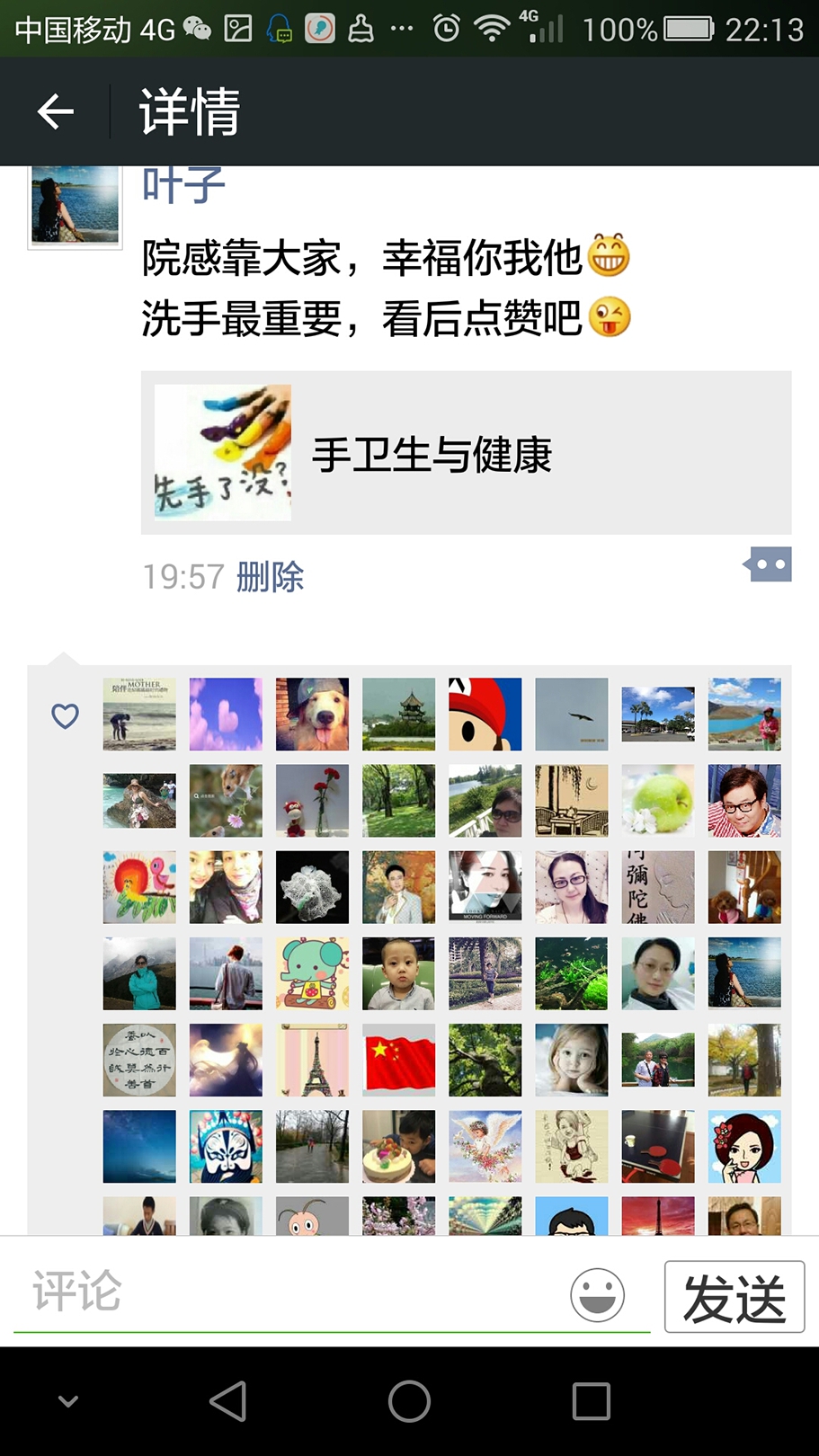Open 叶子's profile avatar
The image size is (819, 1456).
click(76, 206)
